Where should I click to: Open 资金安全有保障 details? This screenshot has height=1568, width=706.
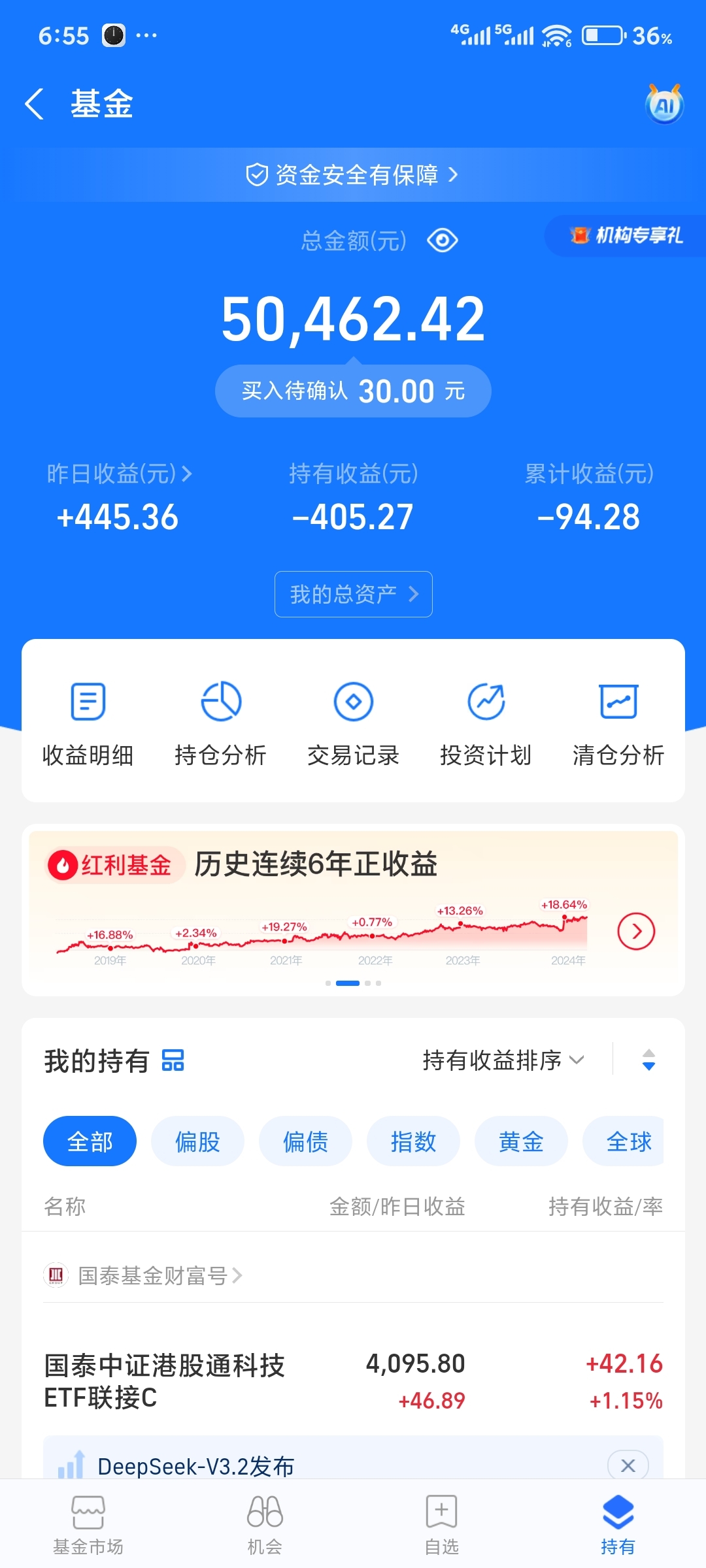tap(353, 175)
